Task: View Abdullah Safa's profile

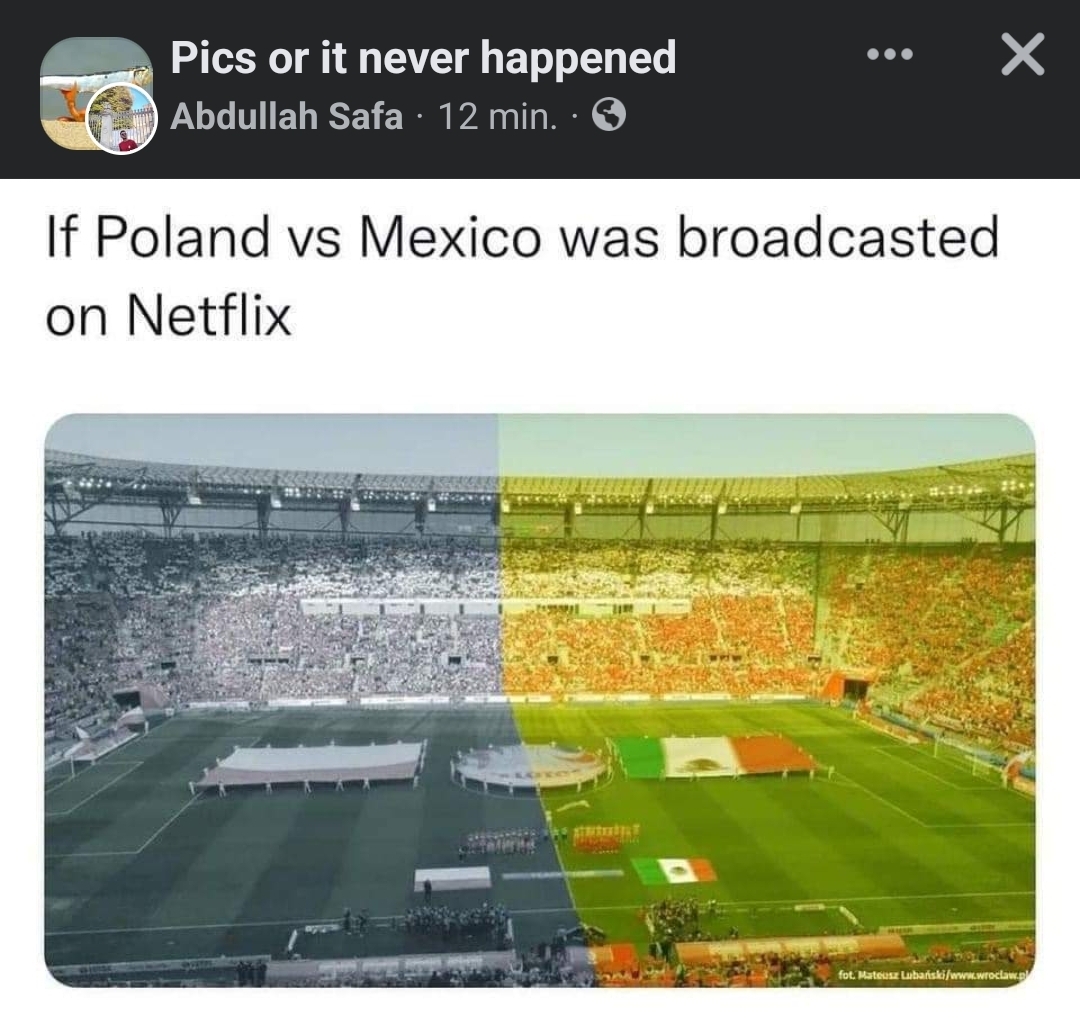Action: pos(287,117)
